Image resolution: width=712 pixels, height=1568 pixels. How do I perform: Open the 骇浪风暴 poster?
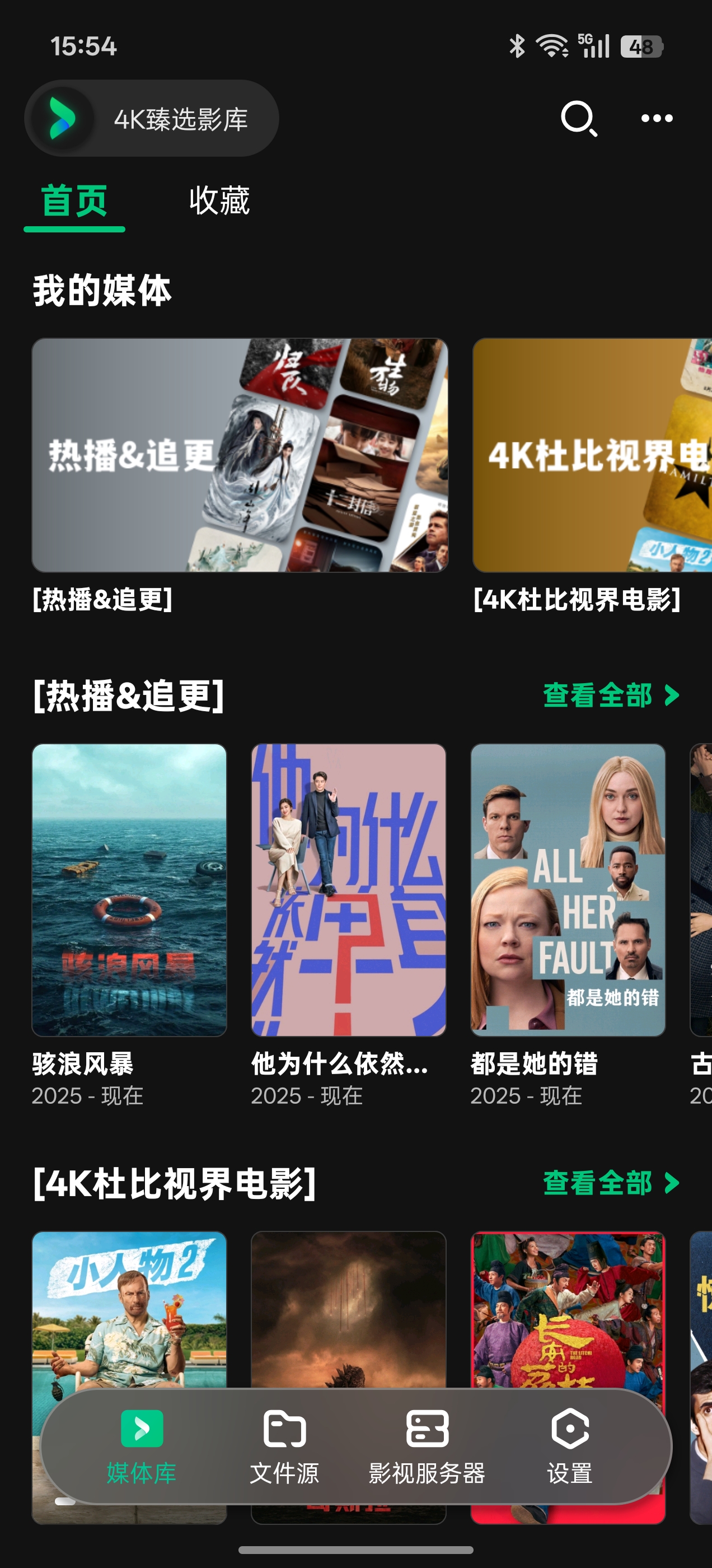pos(129,890)
